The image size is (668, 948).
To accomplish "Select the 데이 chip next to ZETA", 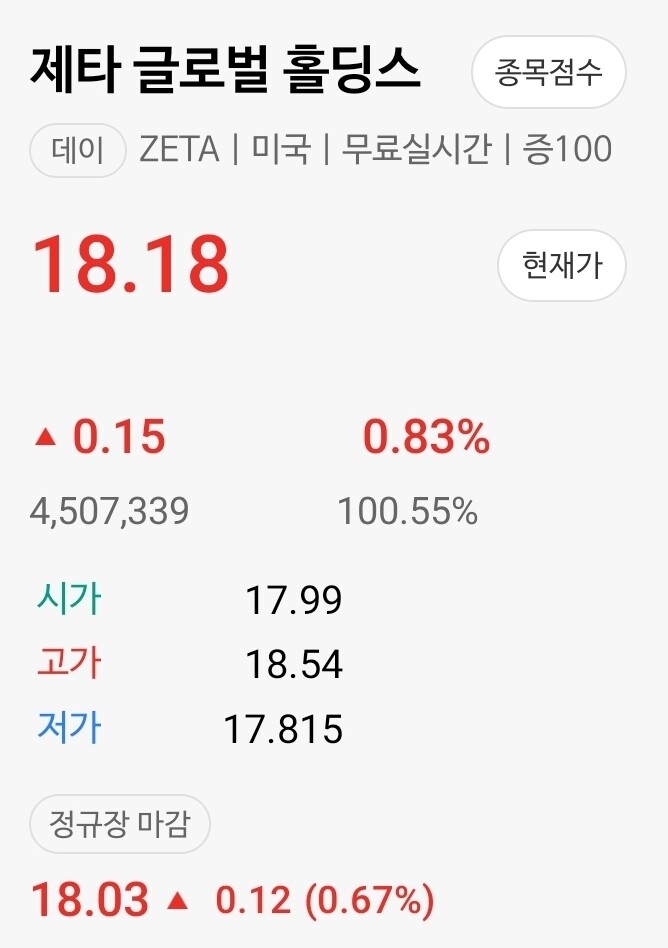I will [x=78, y=150].
